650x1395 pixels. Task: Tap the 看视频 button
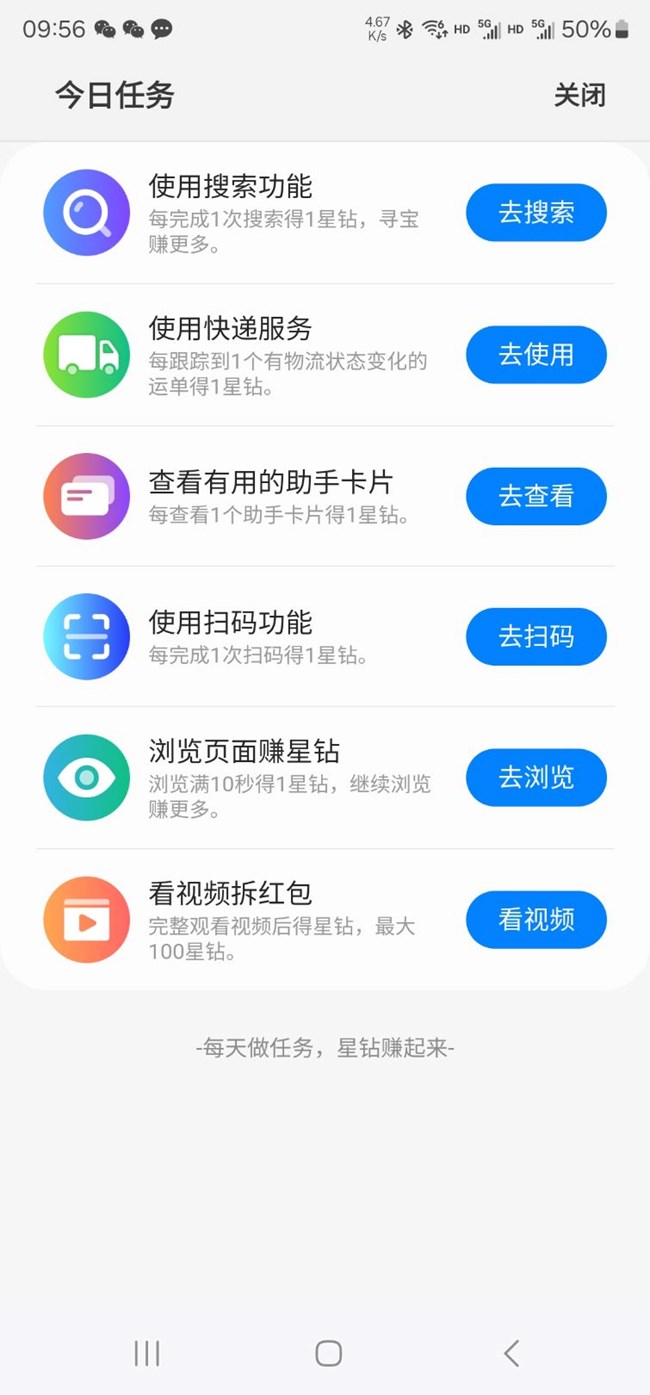536,920
